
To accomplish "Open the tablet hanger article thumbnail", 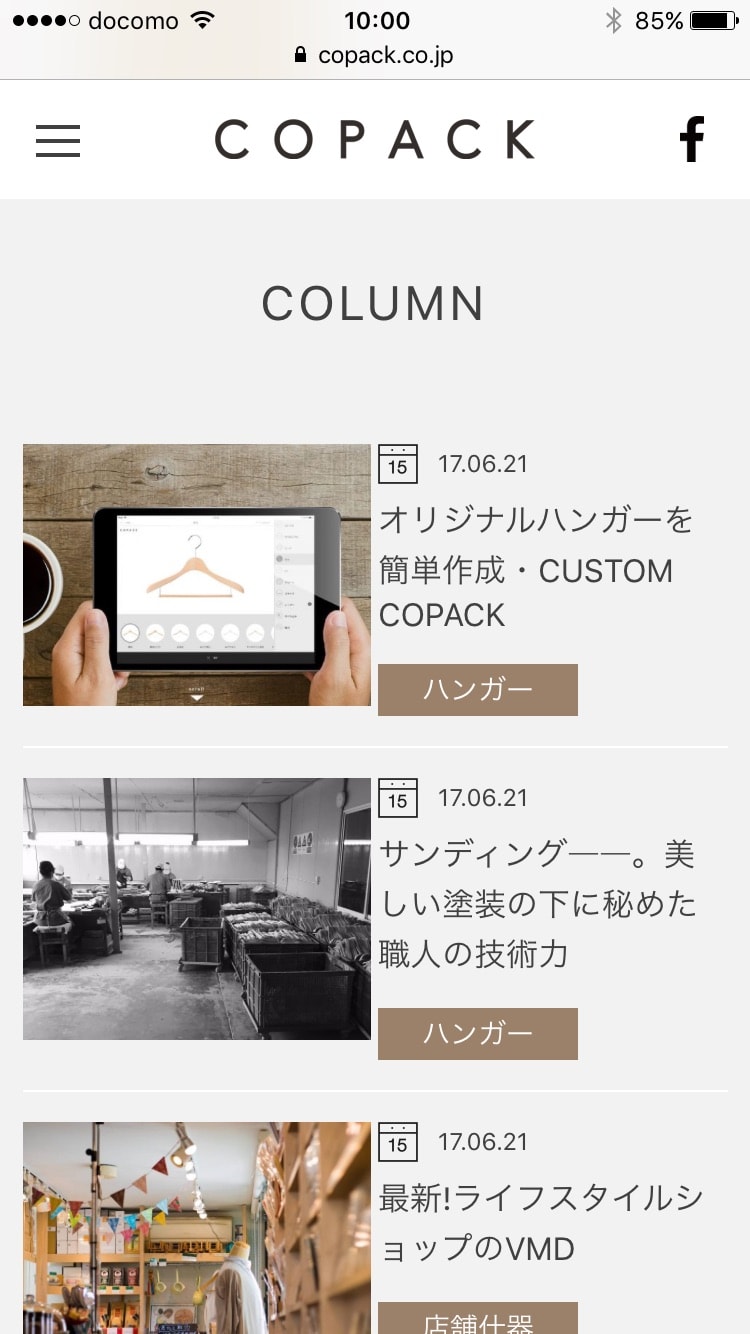I will coord(197,575).
